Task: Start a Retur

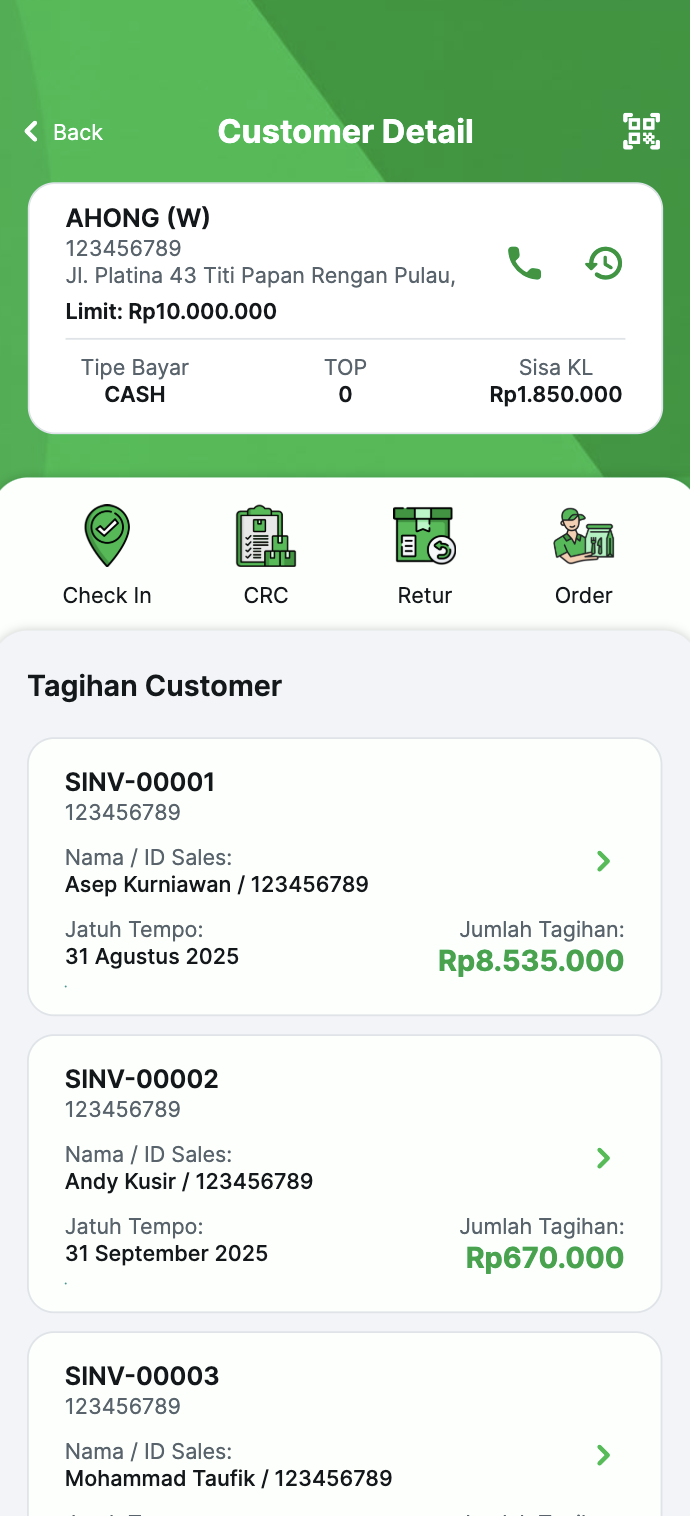Action: click(x=425, y=556)
